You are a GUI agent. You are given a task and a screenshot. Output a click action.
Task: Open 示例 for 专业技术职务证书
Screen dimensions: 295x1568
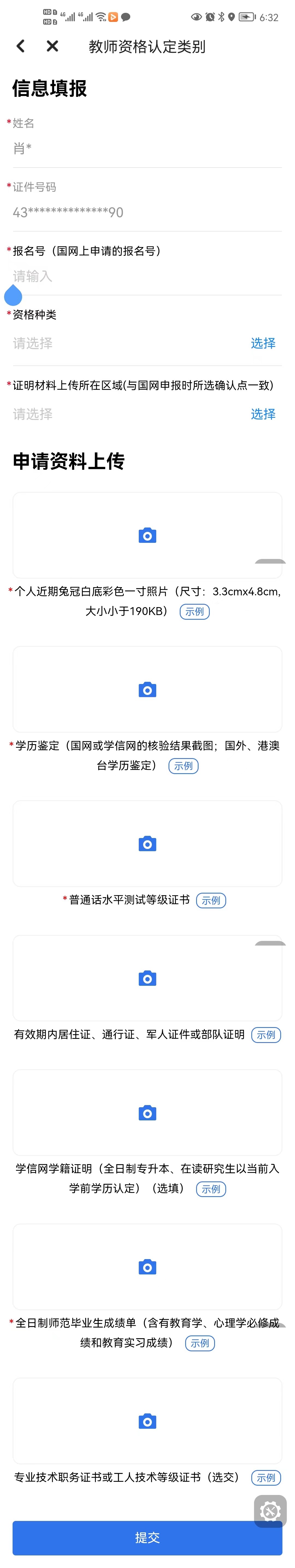tap(266, 1477)
